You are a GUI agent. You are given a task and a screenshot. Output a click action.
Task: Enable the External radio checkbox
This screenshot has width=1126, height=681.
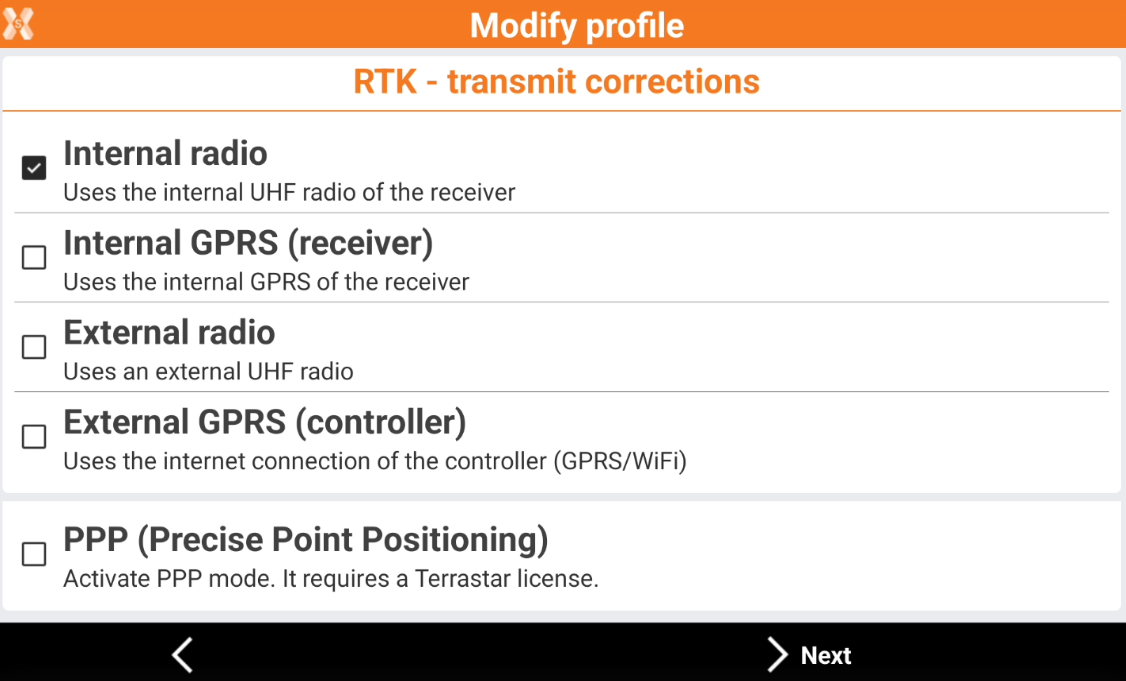click(x=34, y=347)
